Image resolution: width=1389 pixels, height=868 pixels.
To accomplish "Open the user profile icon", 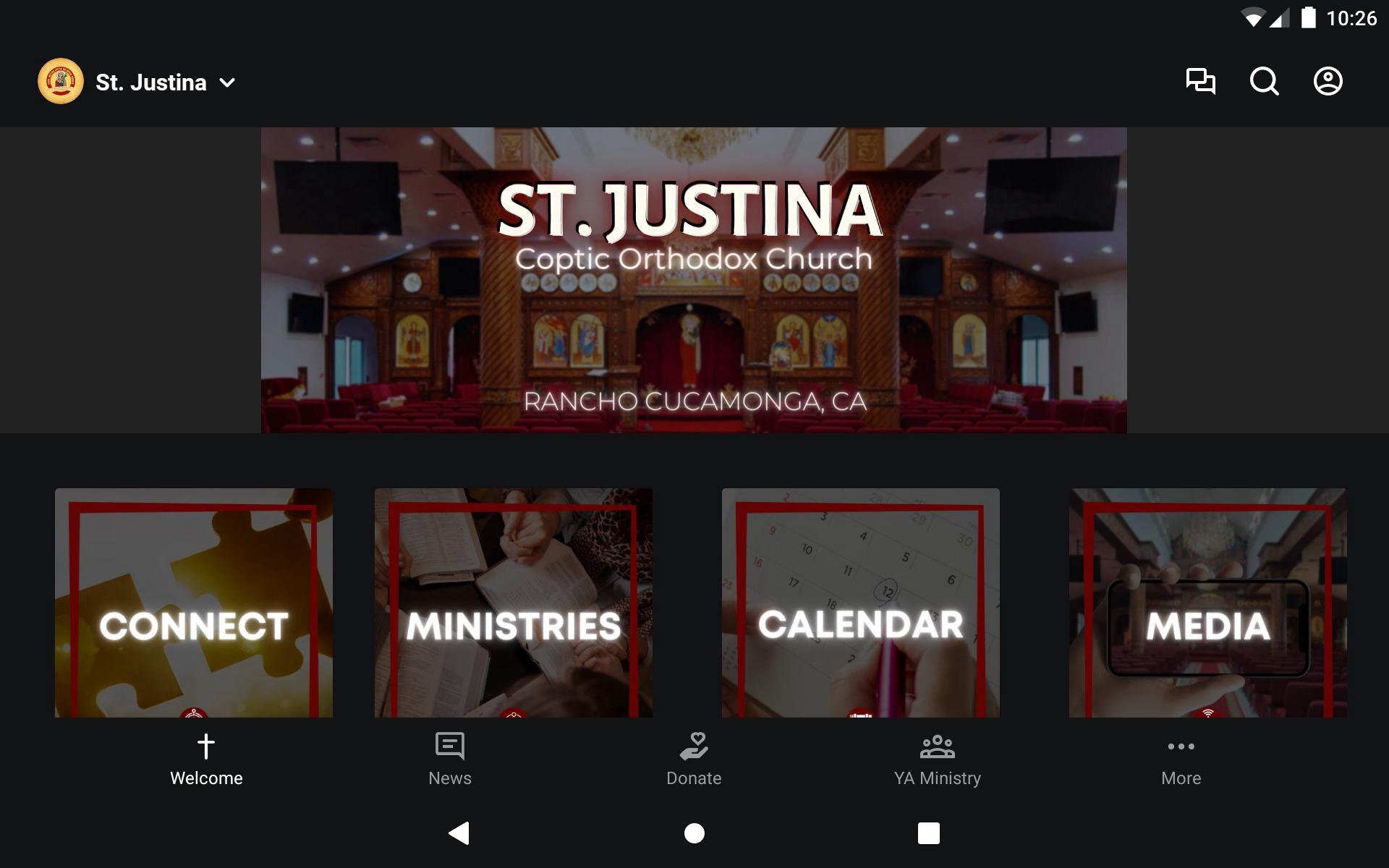I will (x=1328, y=81).
